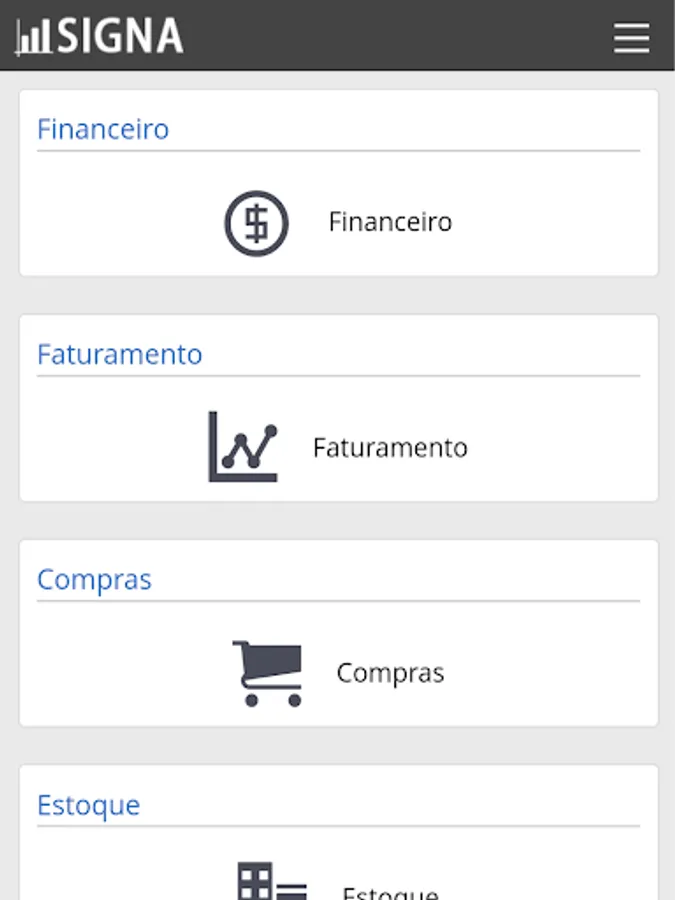Select the Faturamento card
The image size is (675, 900).
339,446
